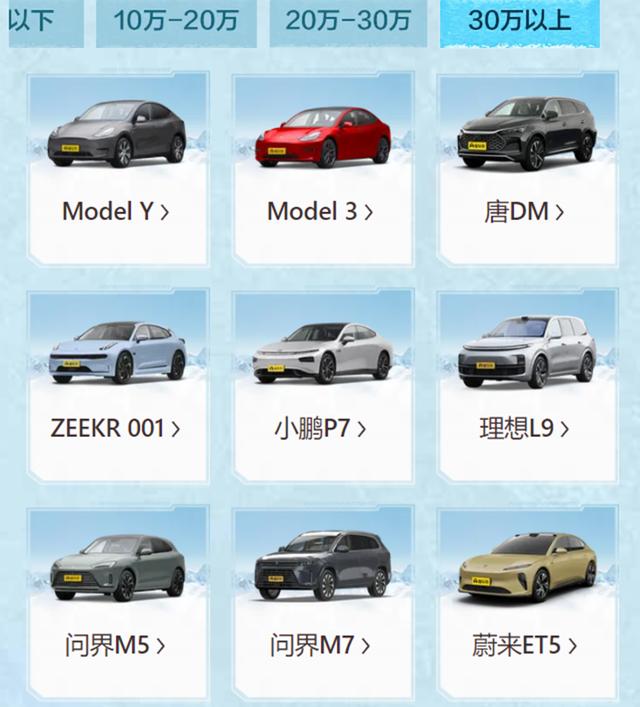Tap the 30万以上 price tab
Image resolution: width=640 pixels, height=707 pixels.
tap(519, 20)
